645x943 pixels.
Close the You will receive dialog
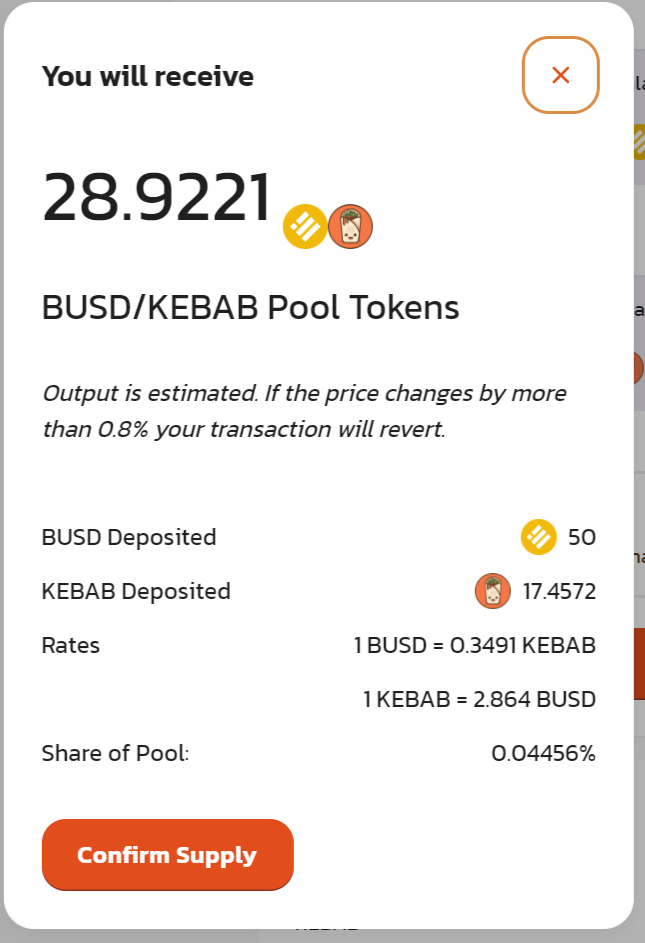(560, 75)
